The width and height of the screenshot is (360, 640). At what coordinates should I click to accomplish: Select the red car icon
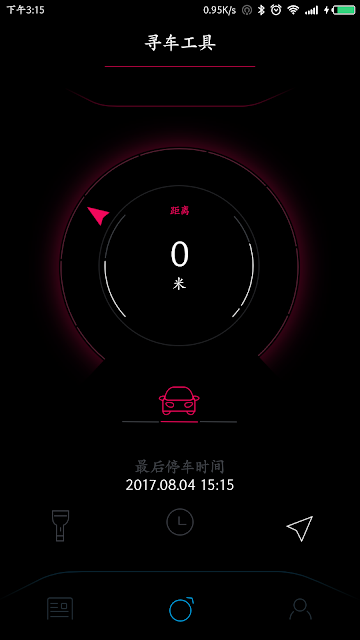[180, 400]
